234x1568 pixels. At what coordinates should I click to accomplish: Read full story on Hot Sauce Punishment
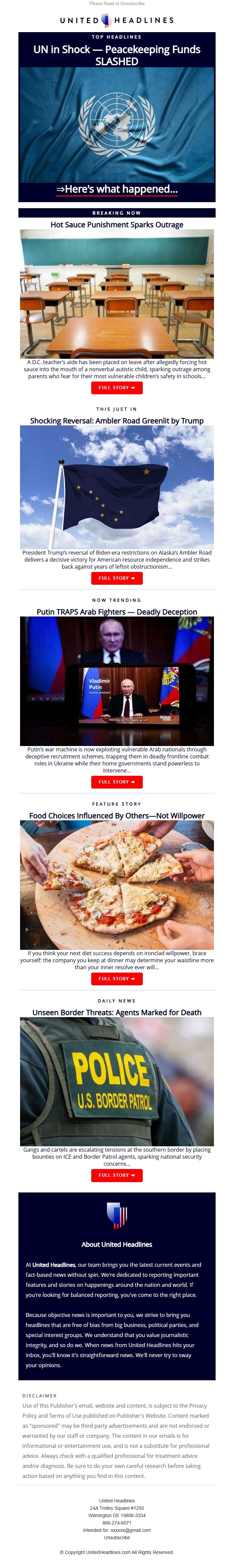117,388
